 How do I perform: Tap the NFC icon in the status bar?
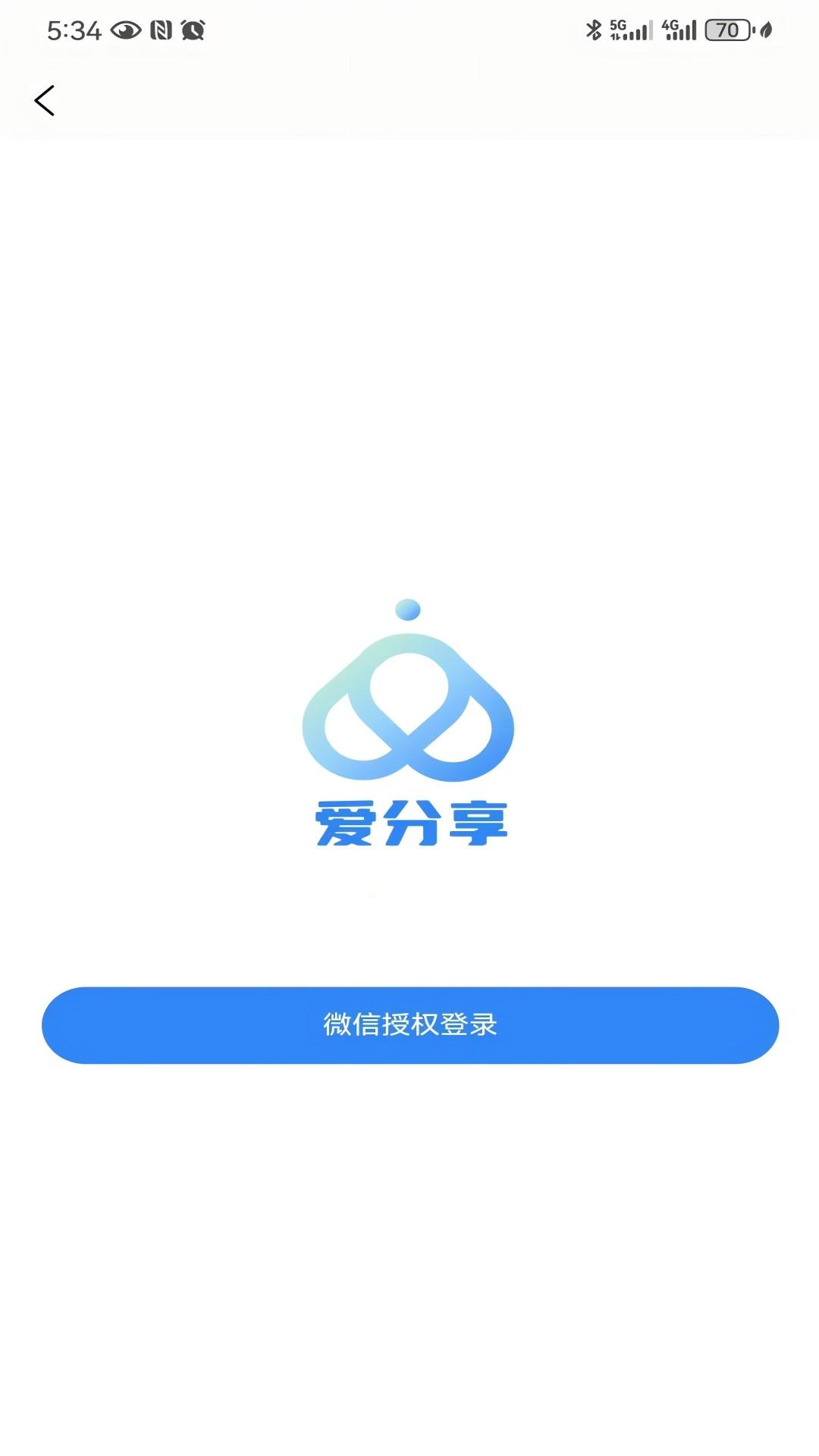(x=160, y=30)
